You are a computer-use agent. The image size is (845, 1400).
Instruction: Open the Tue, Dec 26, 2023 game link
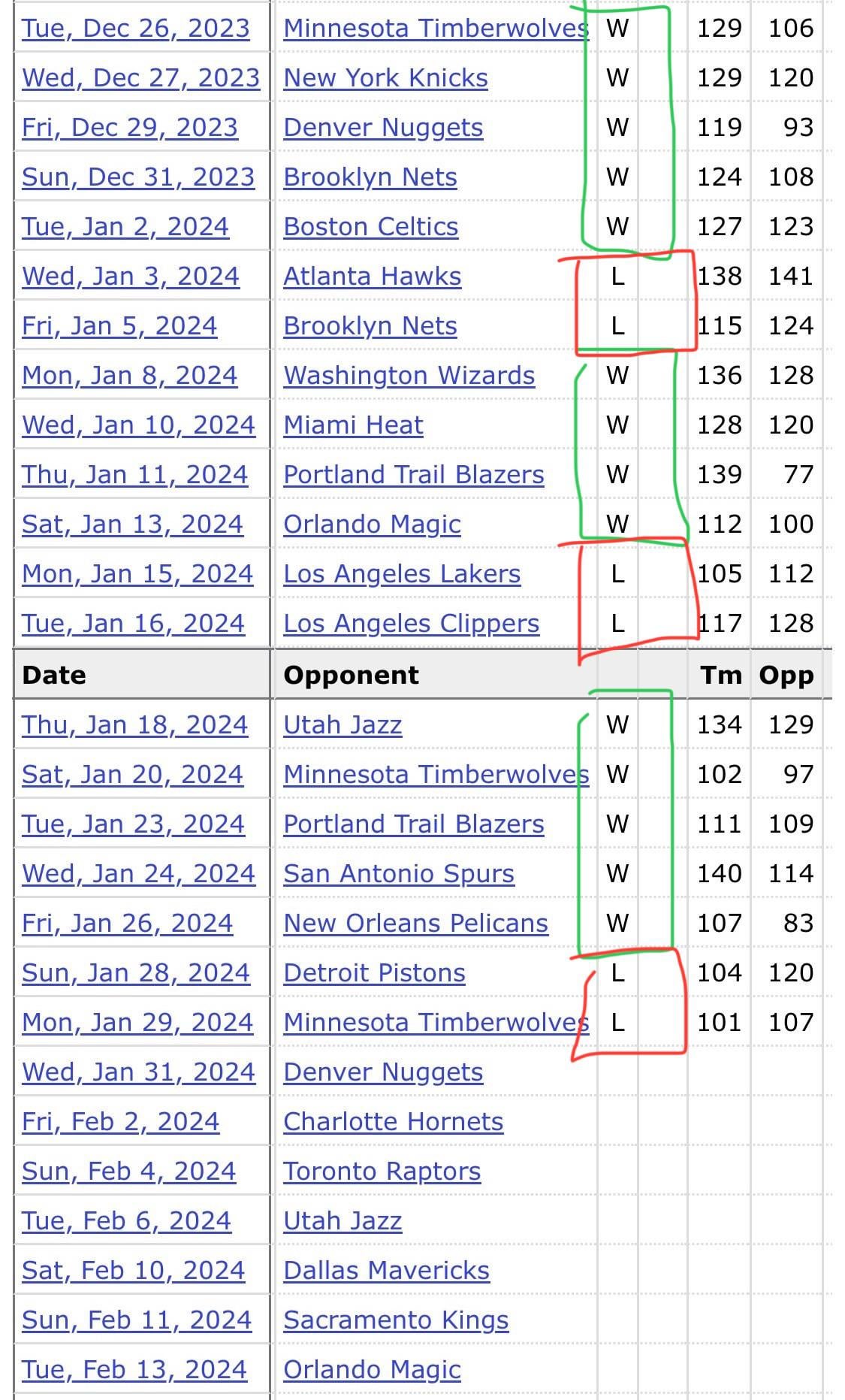click(x=135, y=29)
